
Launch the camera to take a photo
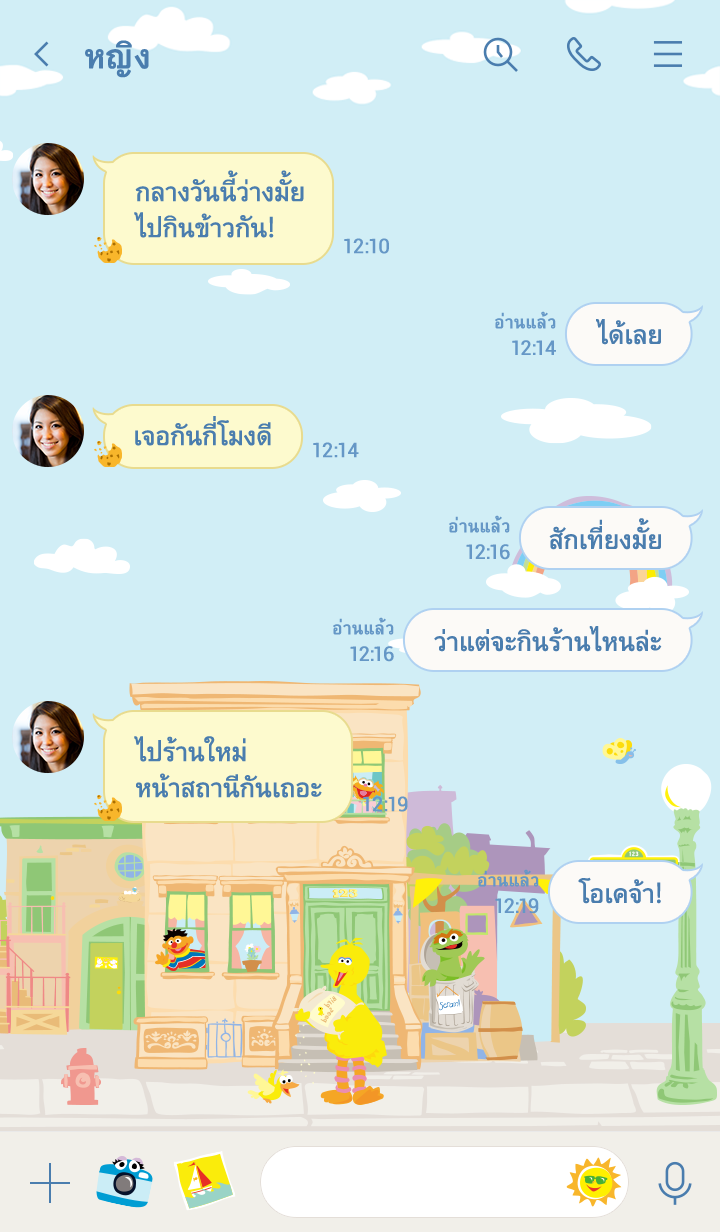click(124, 1182)
